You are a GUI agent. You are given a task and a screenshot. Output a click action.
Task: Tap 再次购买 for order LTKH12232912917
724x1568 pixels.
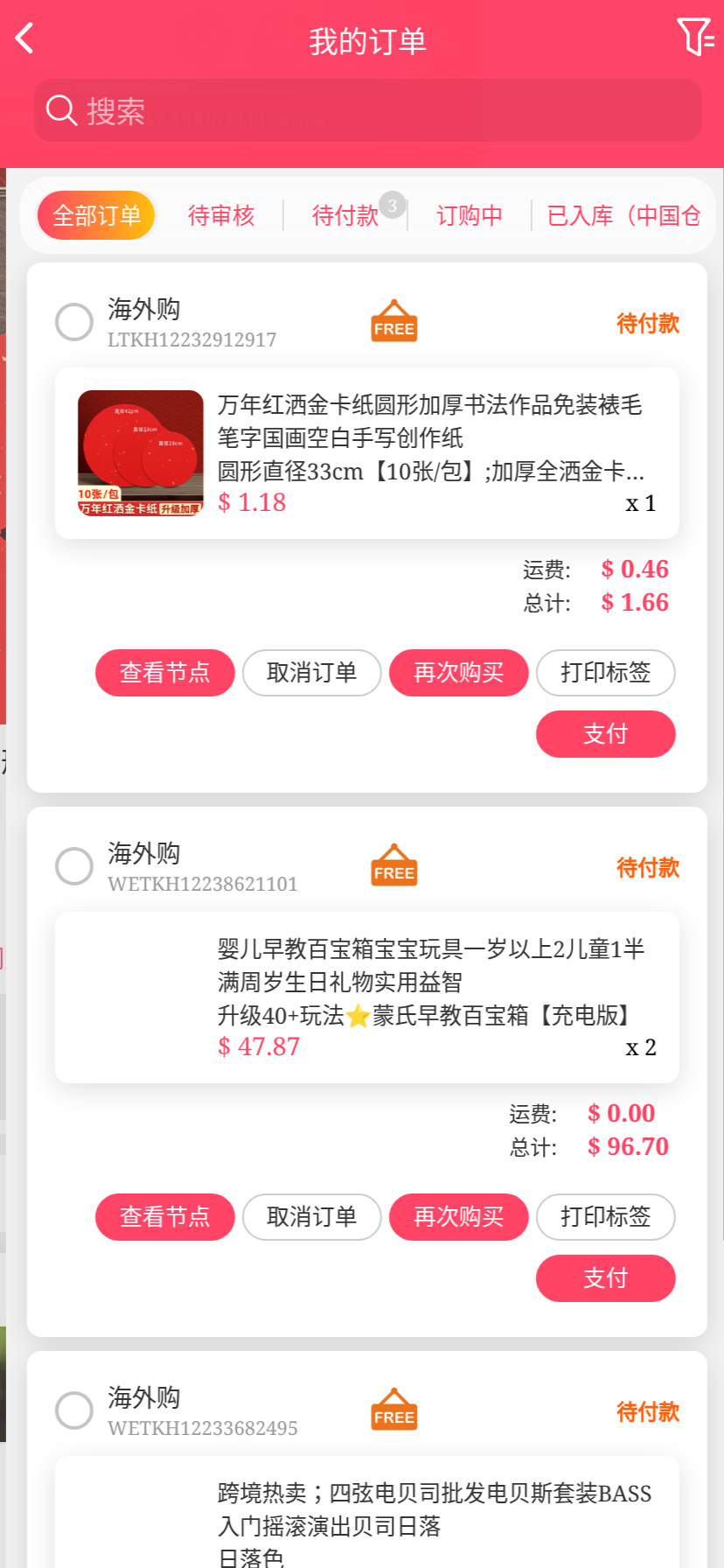(x=459, y=673)
